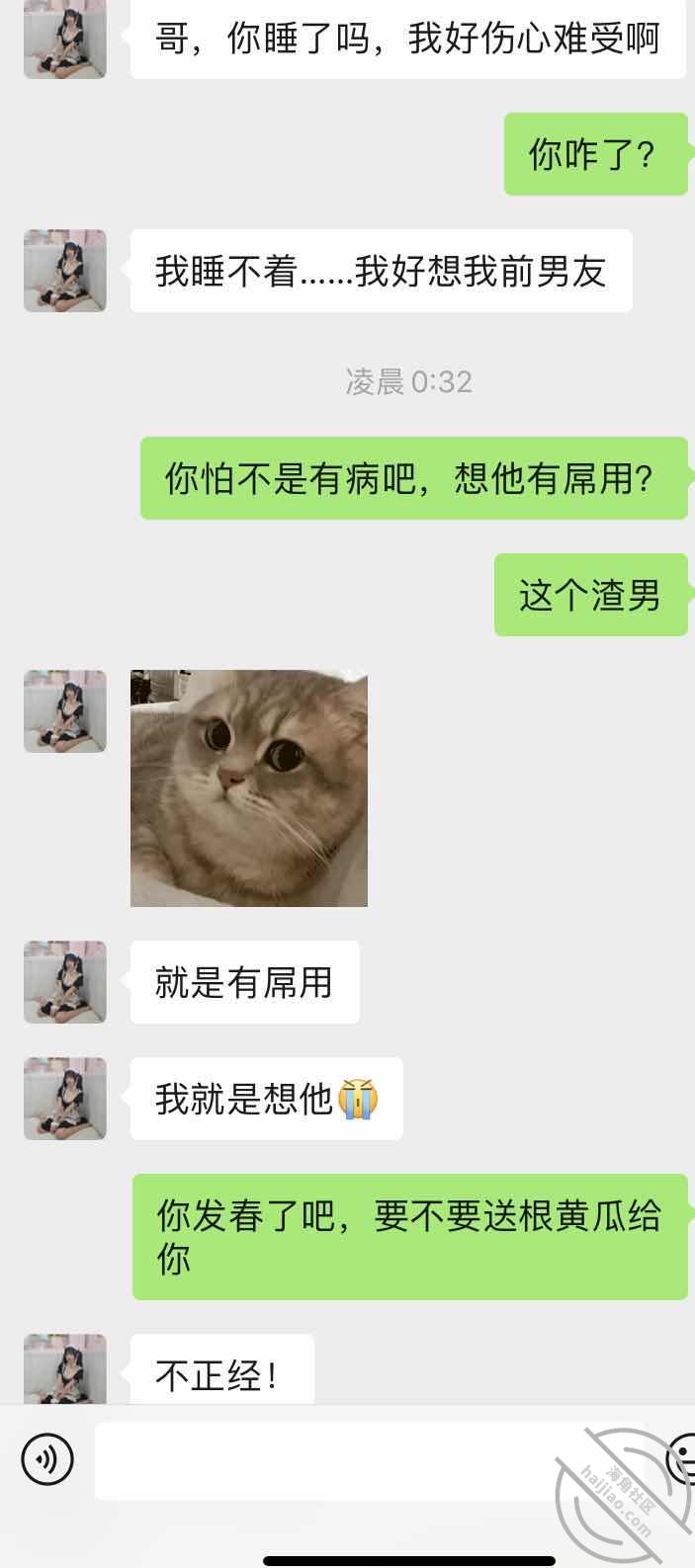Viewport: 695px width, 1568px height.
Task: Open the cat sticker image
Action: pyautogui.click(x=249, y=788)
